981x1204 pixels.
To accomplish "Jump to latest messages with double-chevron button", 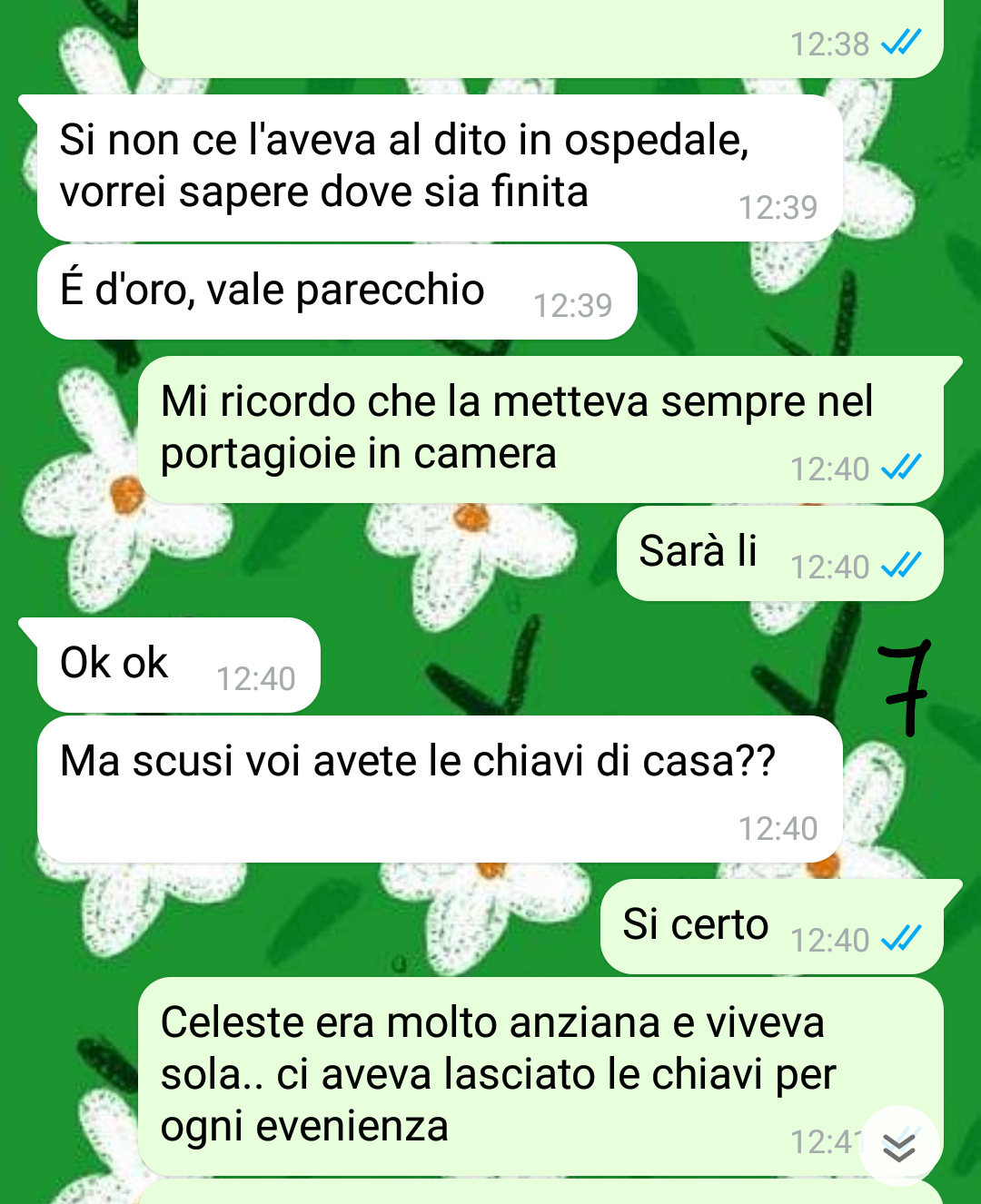I will 898,1147.
